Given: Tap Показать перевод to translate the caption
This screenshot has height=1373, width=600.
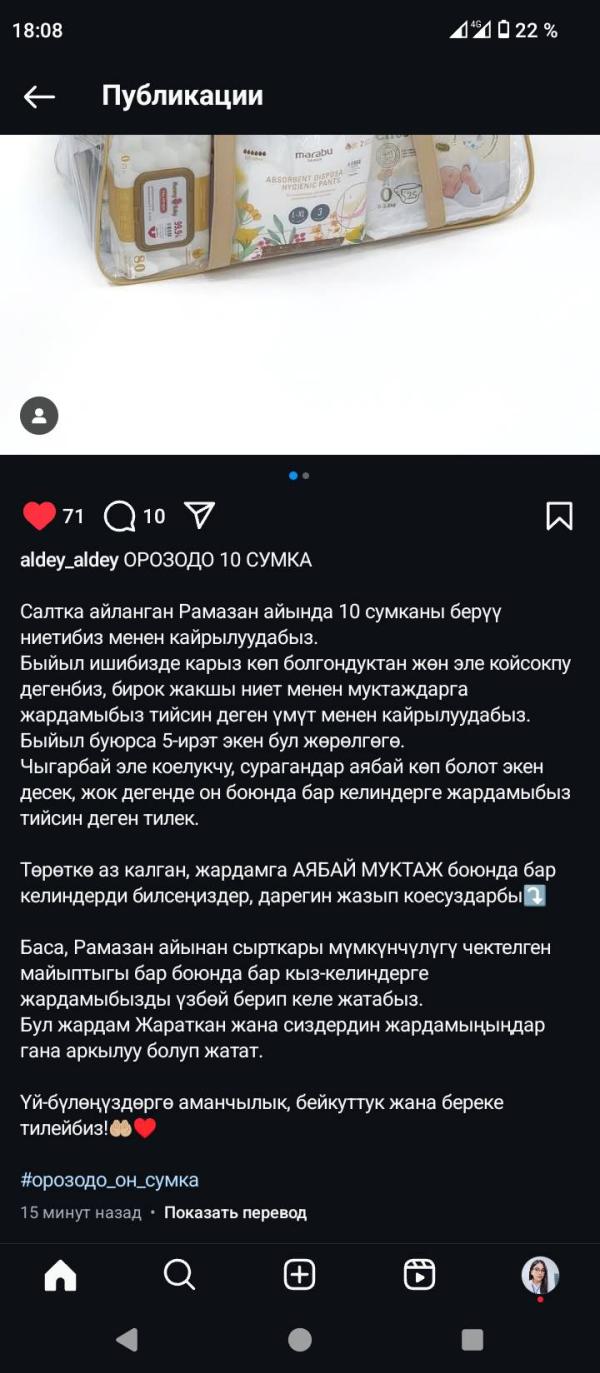Looking at the screenshot, I should pyautogui.click(x=235, y=1213).
